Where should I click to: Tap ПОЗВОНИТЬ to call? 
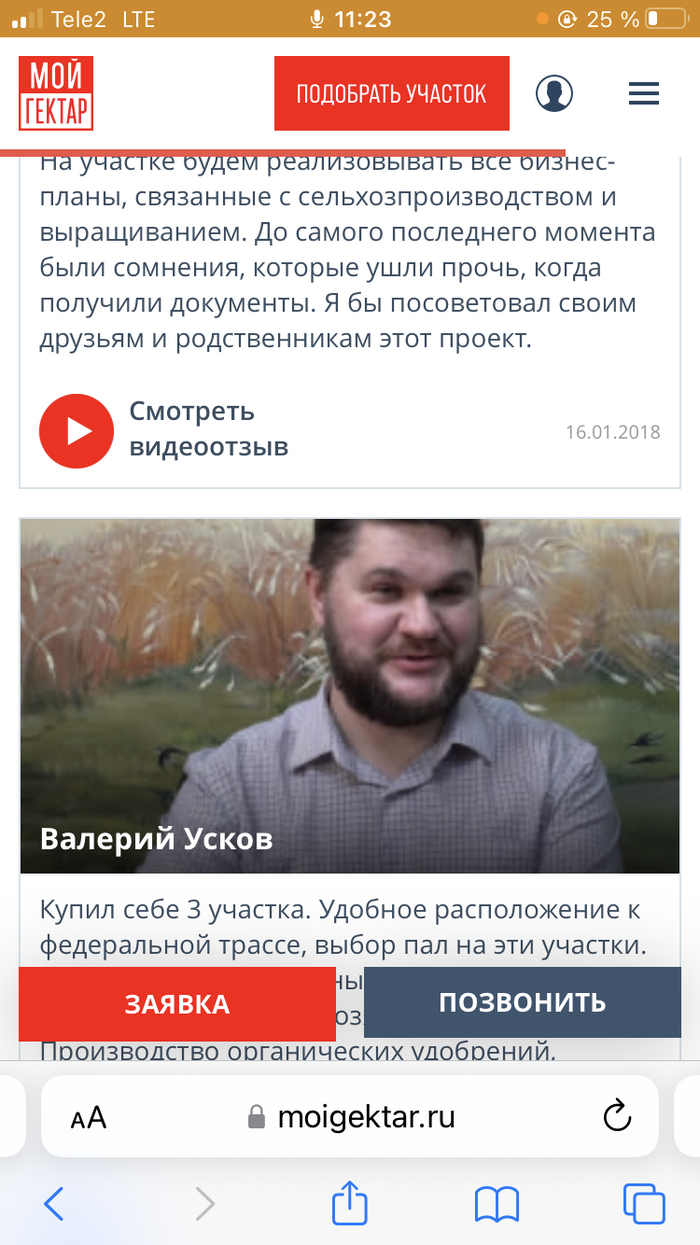tap(522, 1002)
